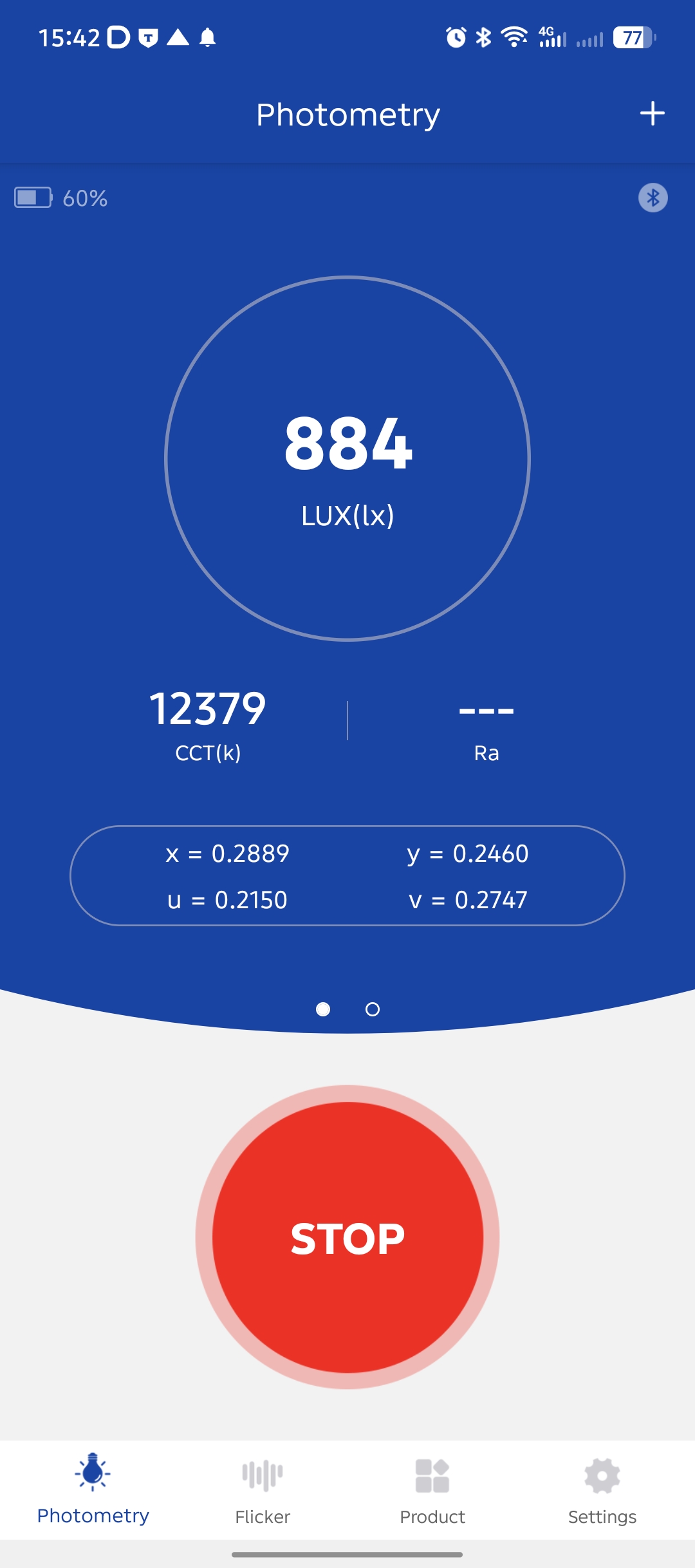695x1568 pixels.
Task: Jump to the second page indicator dot
Action: [x=373, y=1009]
